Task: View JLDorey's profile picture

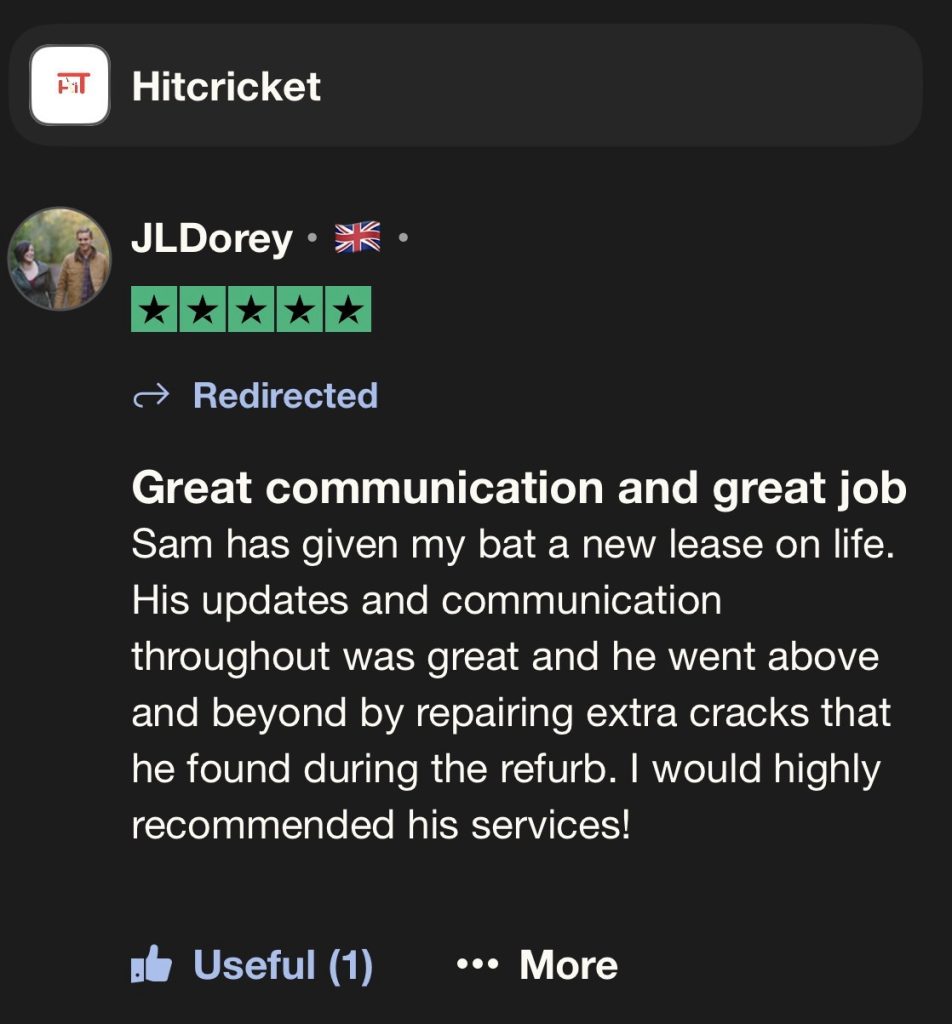Action: point(59,259)
